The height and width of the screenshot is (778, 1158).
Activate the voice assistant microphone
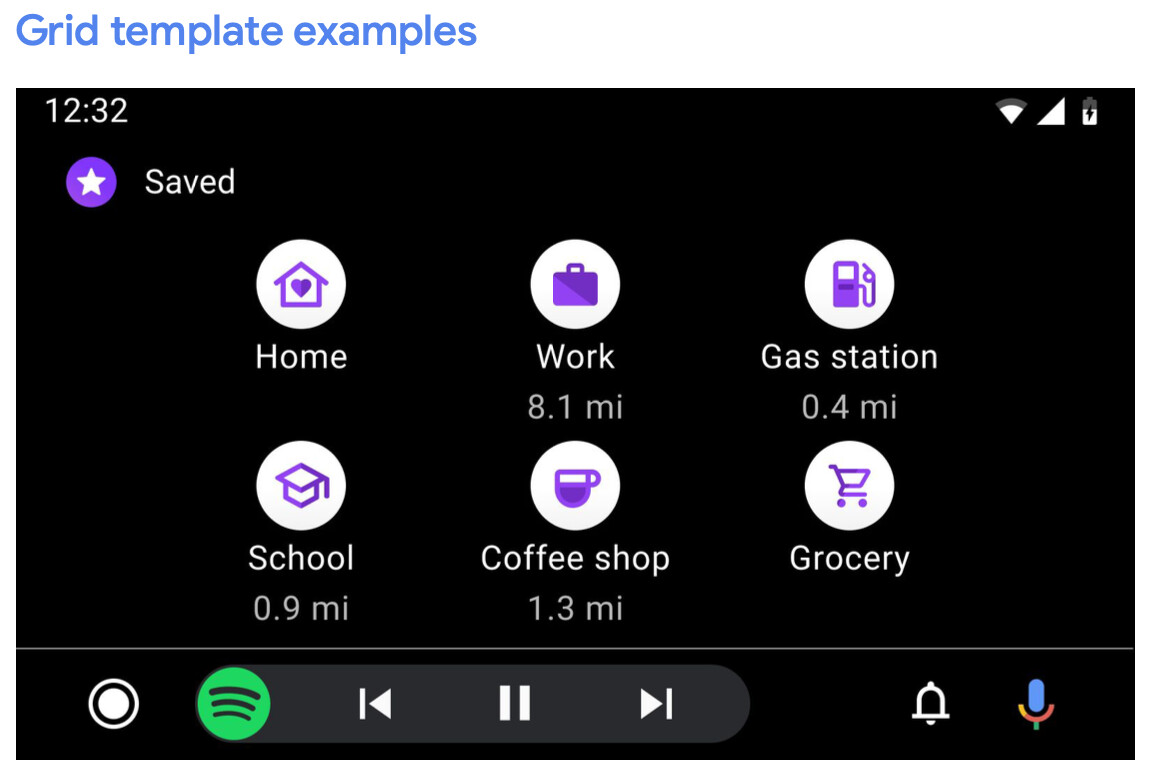click(1036, 704)
